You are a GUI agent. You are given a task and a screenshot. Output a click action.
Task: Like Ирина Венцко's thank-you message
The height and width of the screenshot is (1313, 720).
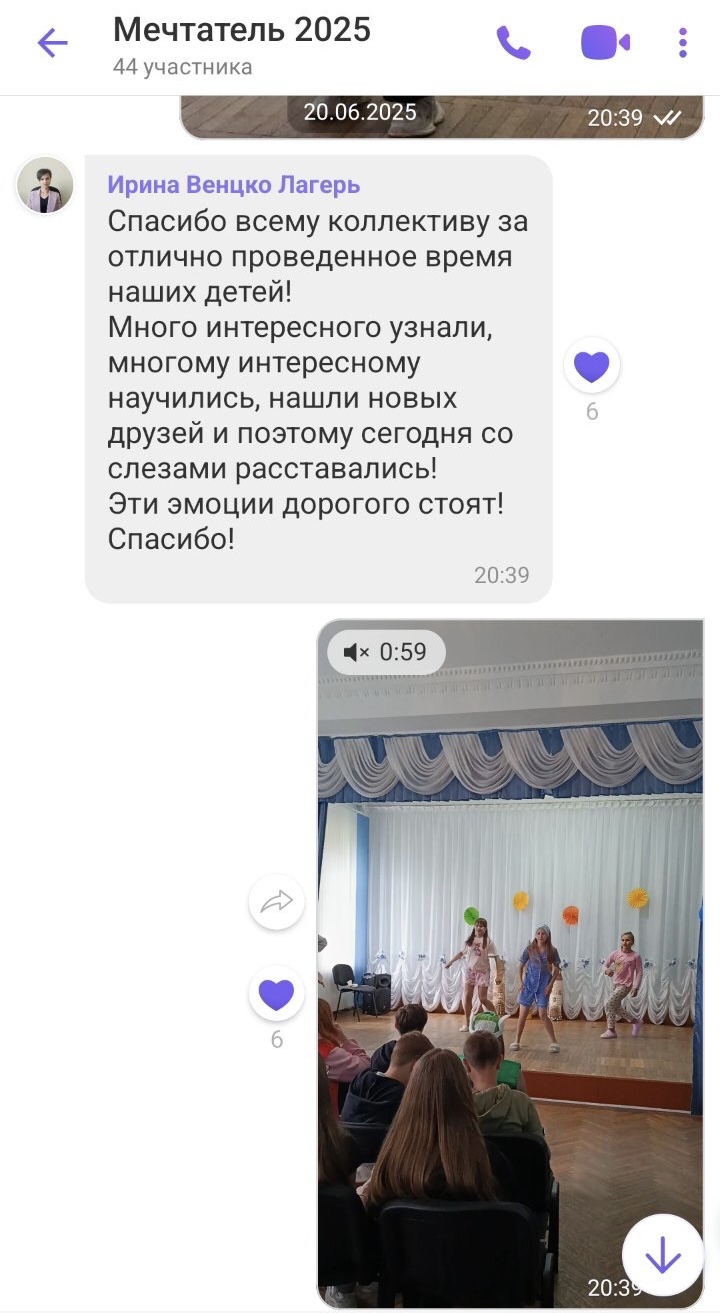tap(592, 366)
